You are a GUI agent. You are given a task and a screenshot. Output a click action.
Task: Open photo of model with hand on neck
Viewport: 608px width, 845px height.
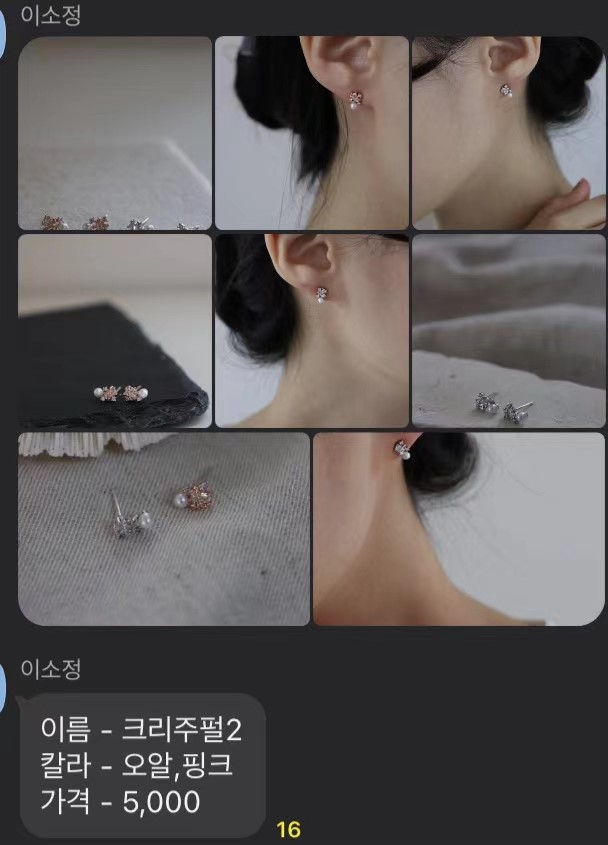click(x=508, y=133)
